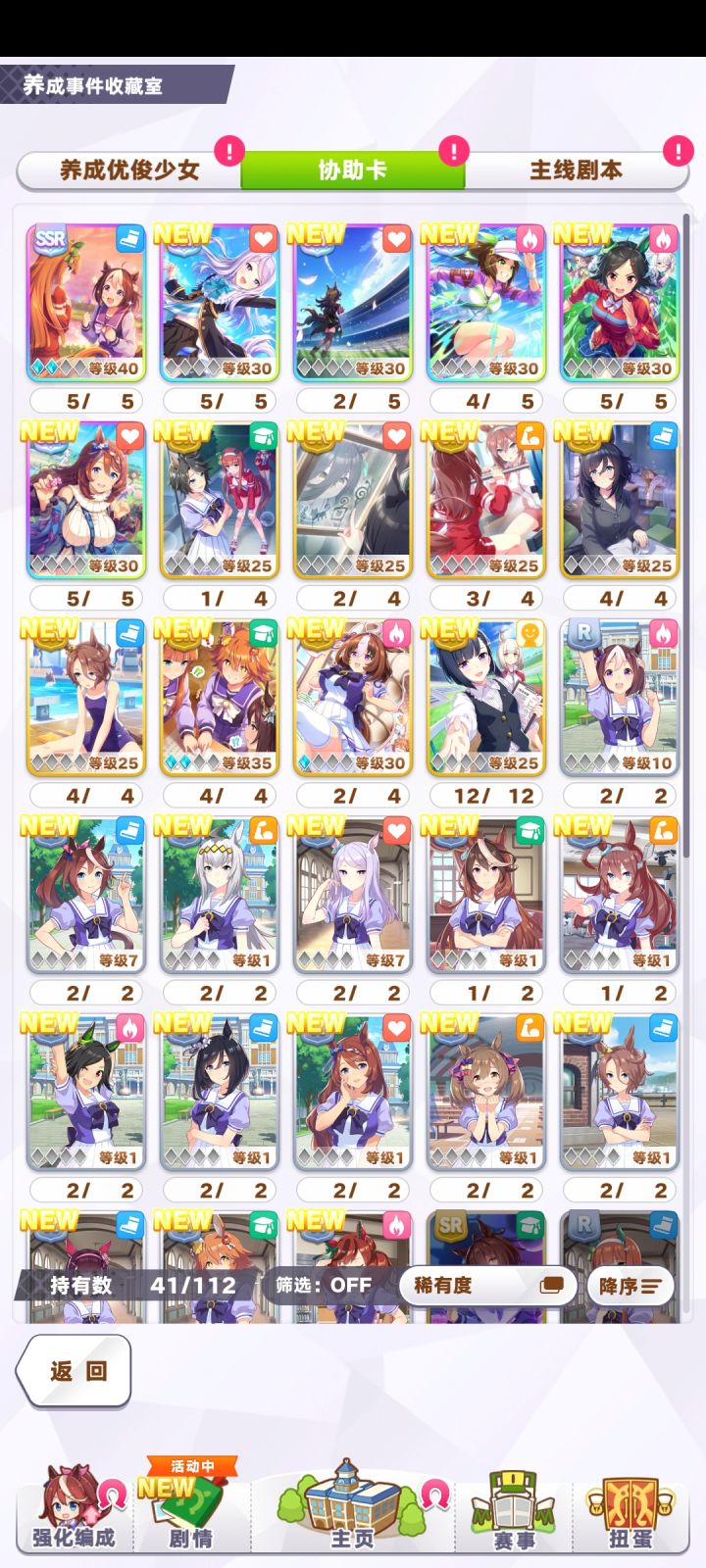Tap the 降序 sort order button
706x1568 pixels.
[x=630, y=1285]
